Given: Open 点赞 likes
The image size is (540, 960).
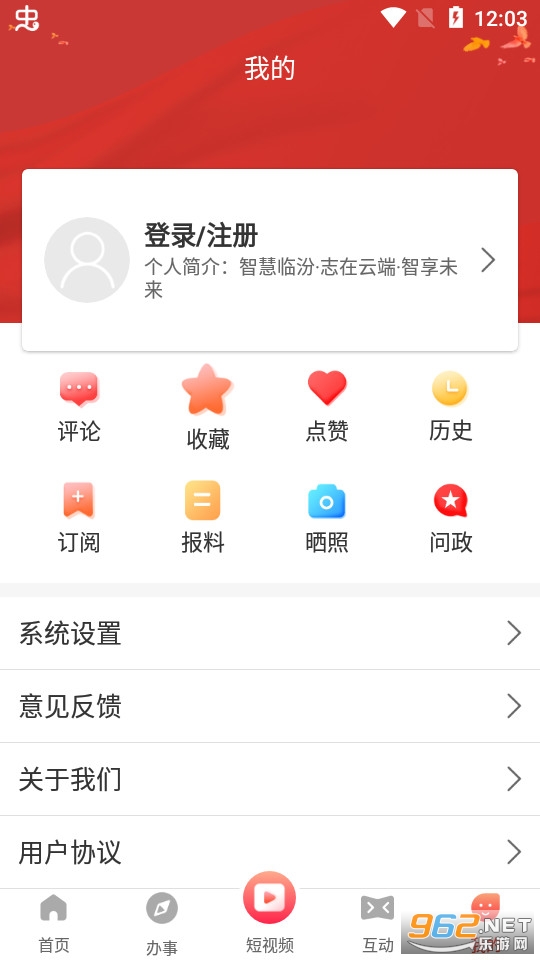Looking at the screenshot, I should [x=327, y=406].
